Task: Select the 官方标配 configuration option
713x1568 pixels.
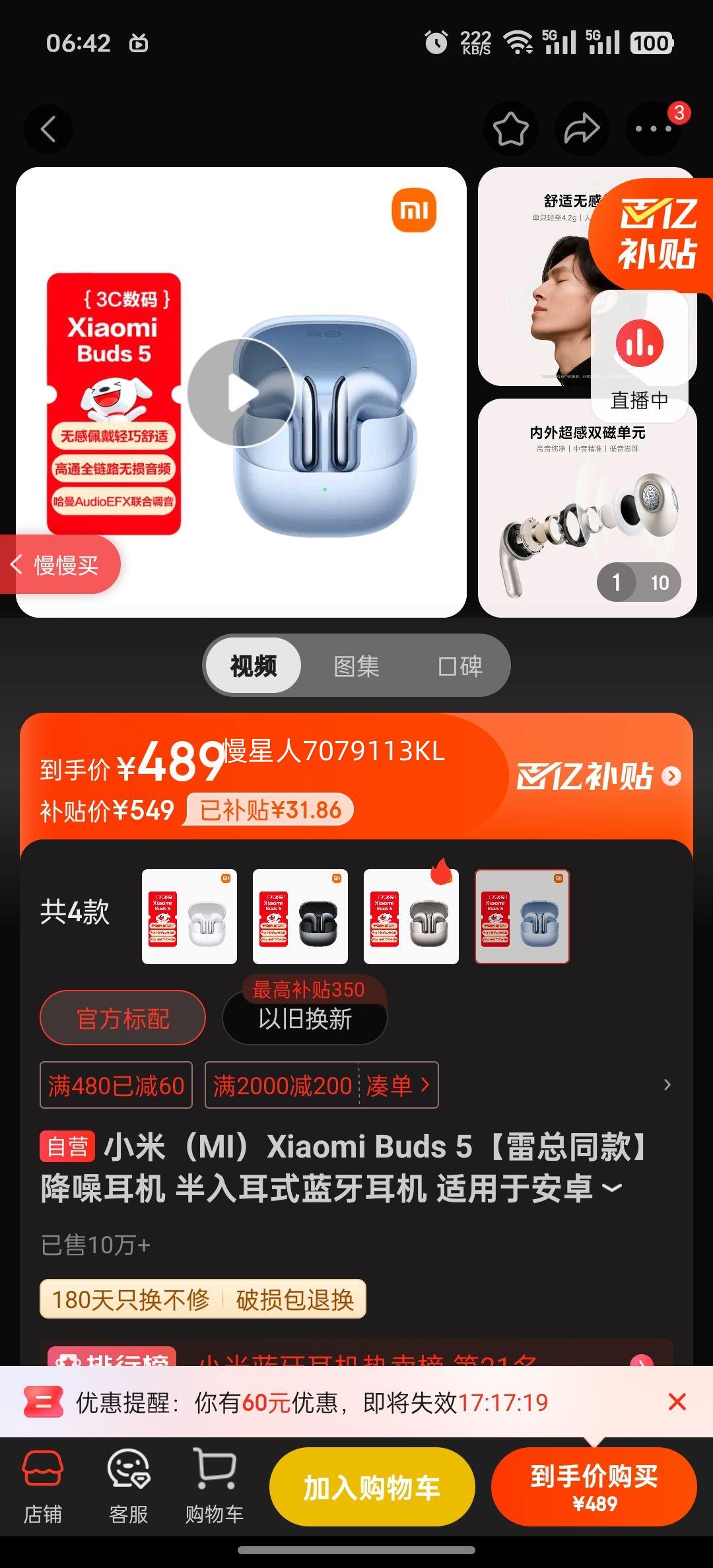Action: coord(123,1018)
